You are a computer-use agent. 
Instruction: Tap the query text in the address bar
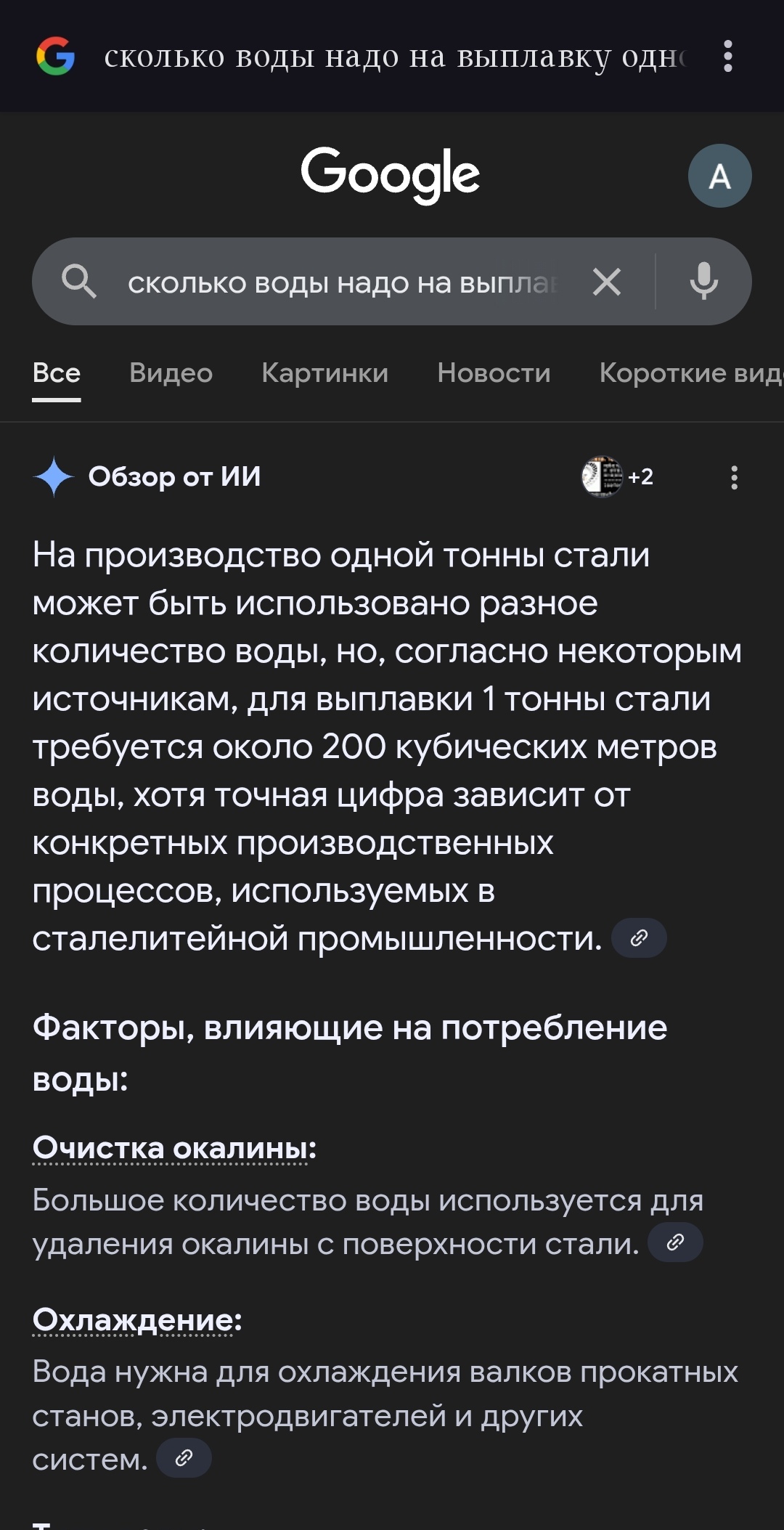pos(396,56)
